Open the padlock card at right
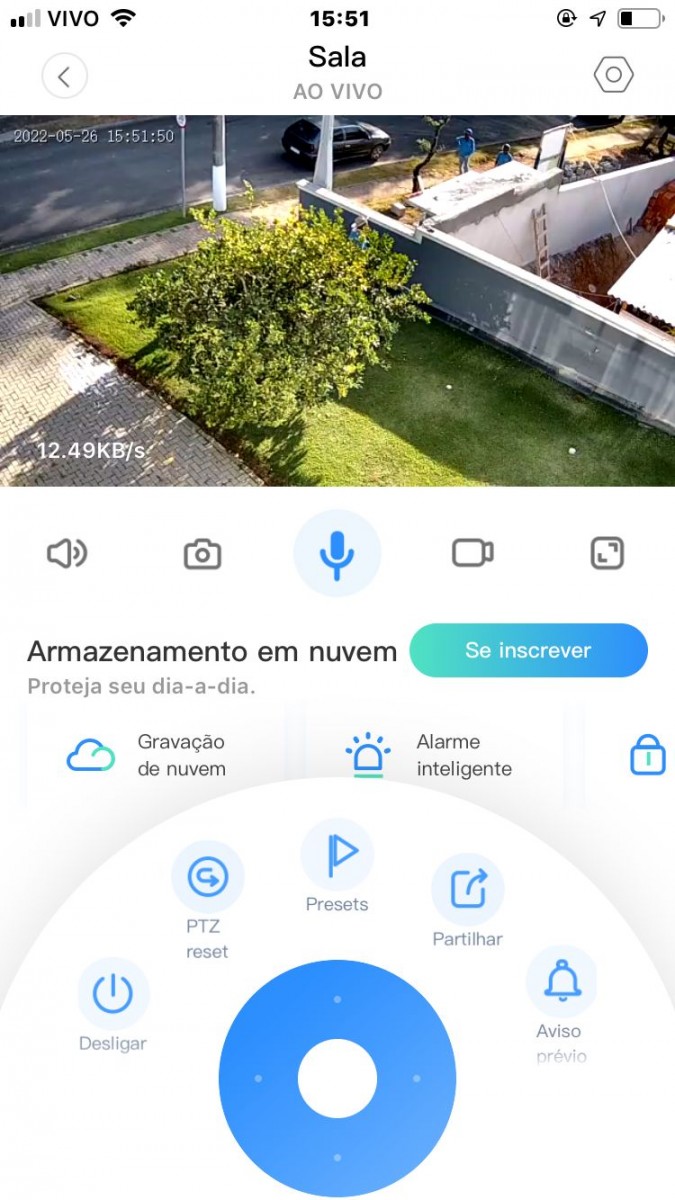Viewport: 675px width, 1200px height. pyautogui.click(x=647, y=756)
